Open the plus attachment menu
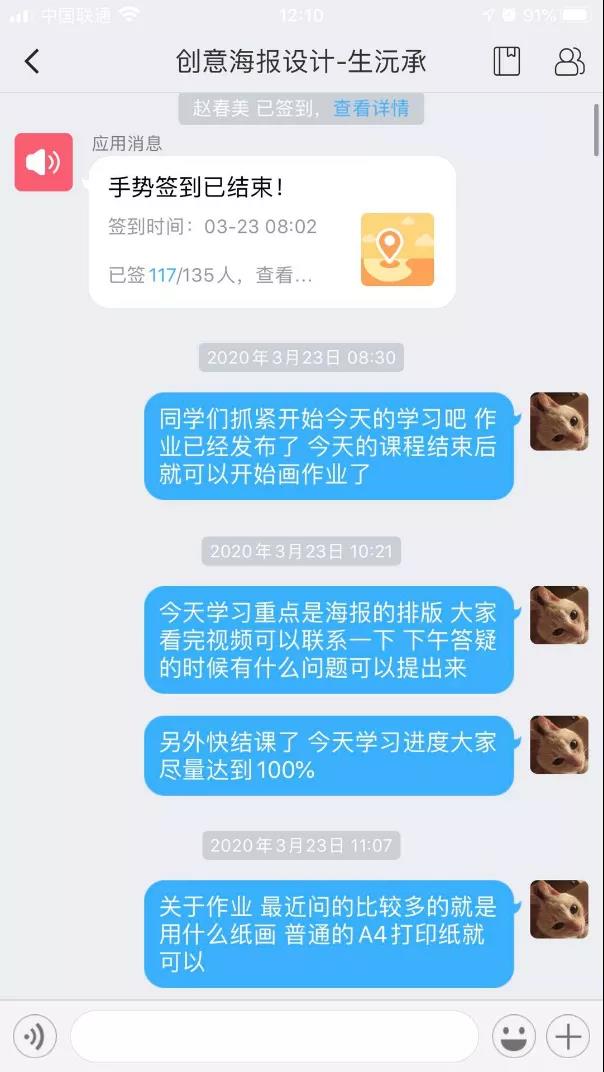This screenshot has height=1072, width=604. coord(568,1035)
